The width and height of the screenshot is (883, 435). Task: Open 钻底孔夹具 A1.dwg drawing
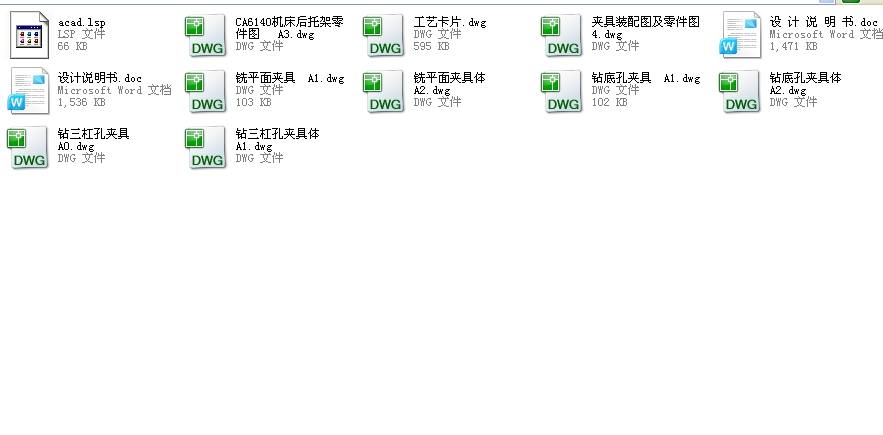click(562, 90)
